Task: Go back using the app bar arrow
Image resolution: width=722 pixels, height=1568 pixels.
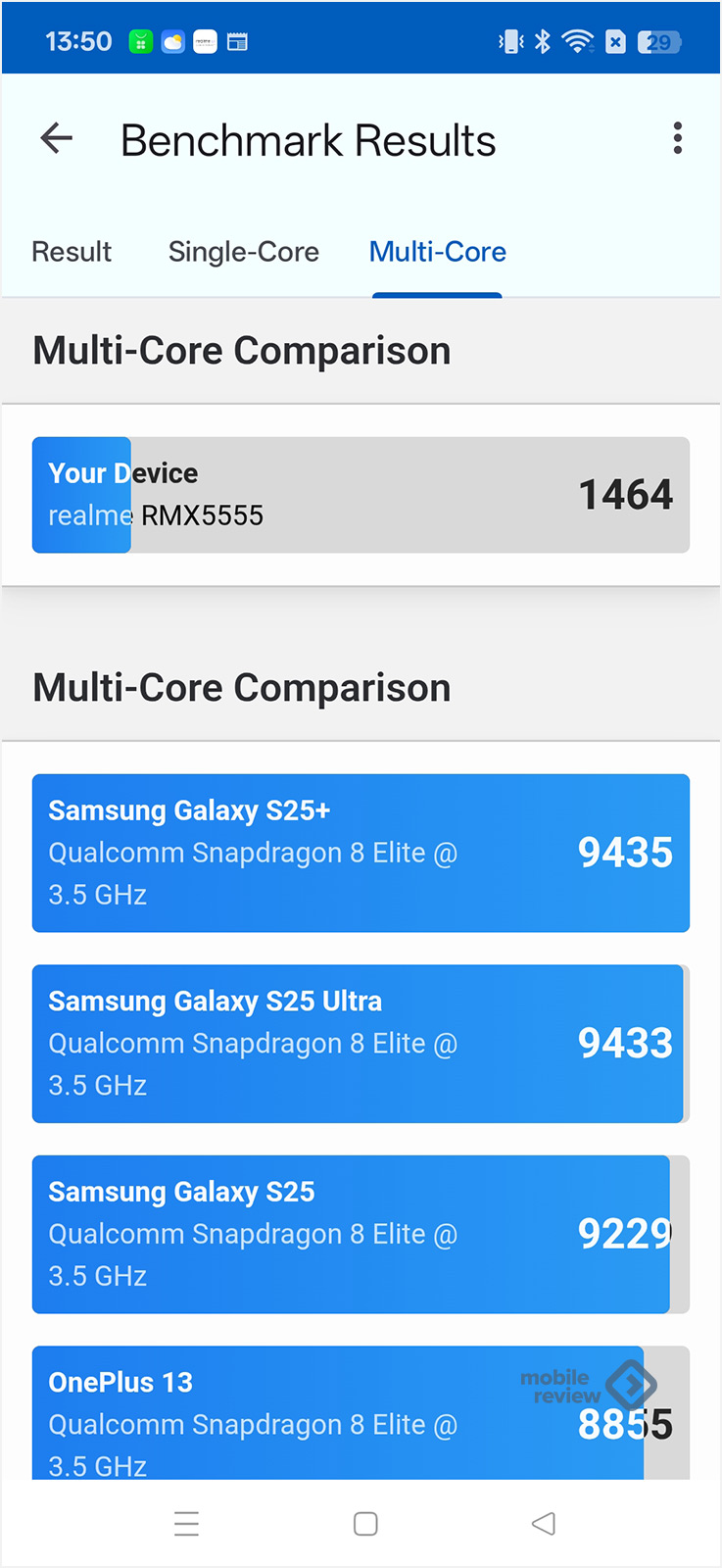Action: 57,139
